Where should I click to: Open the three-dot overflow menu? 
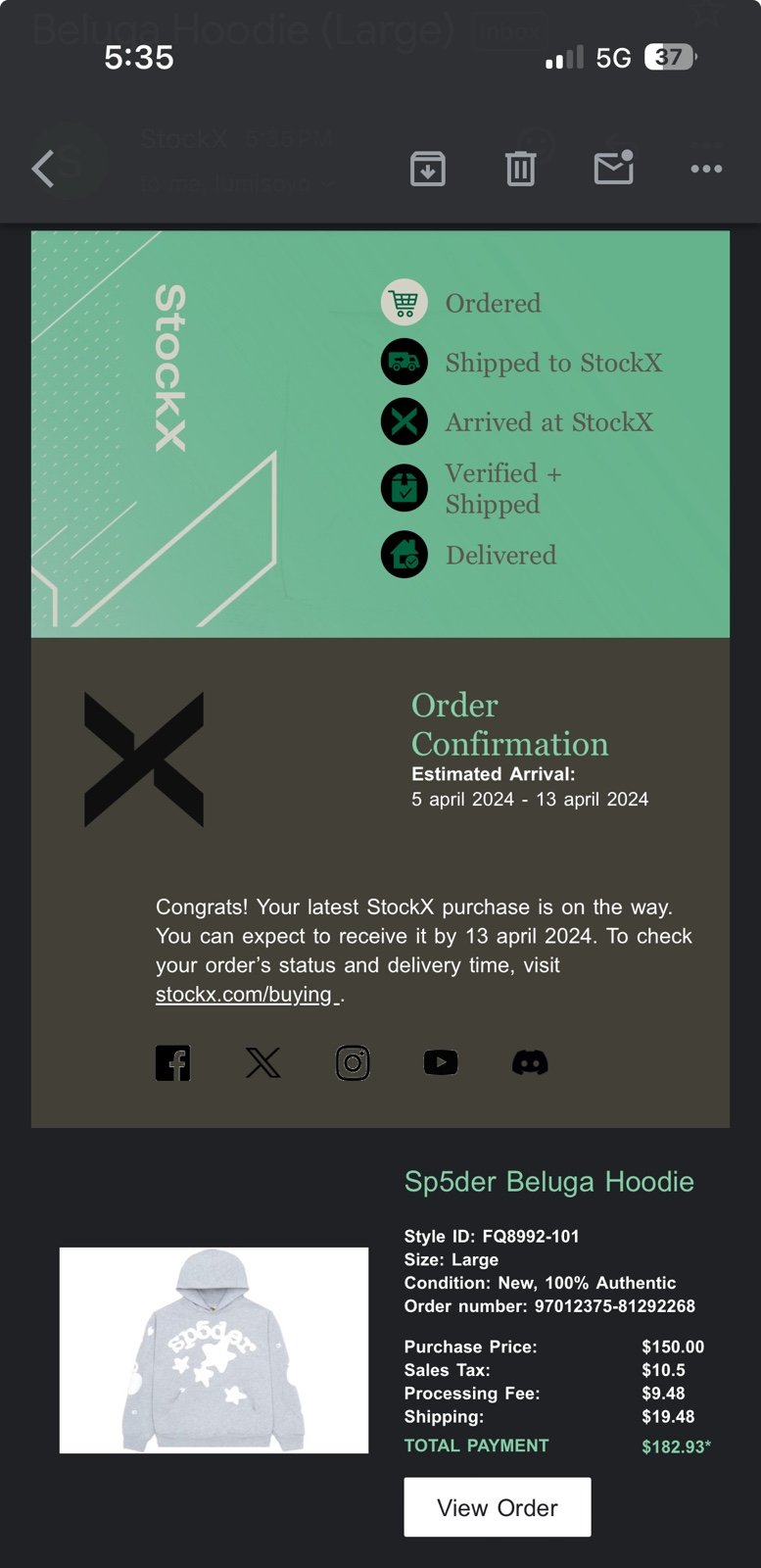[x=706, y=169]
